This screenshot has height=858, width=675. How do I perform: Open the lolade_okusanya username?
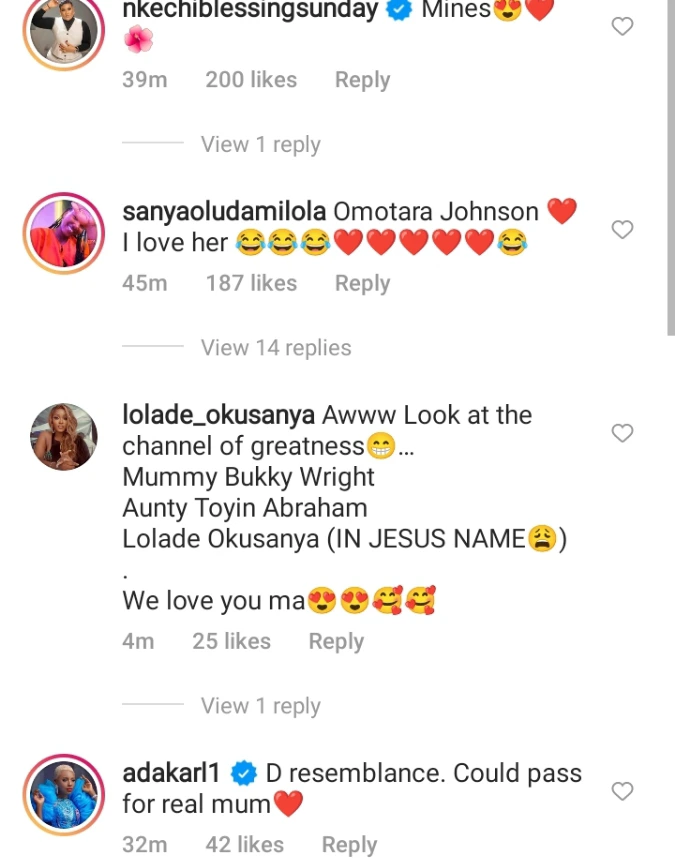218,415
